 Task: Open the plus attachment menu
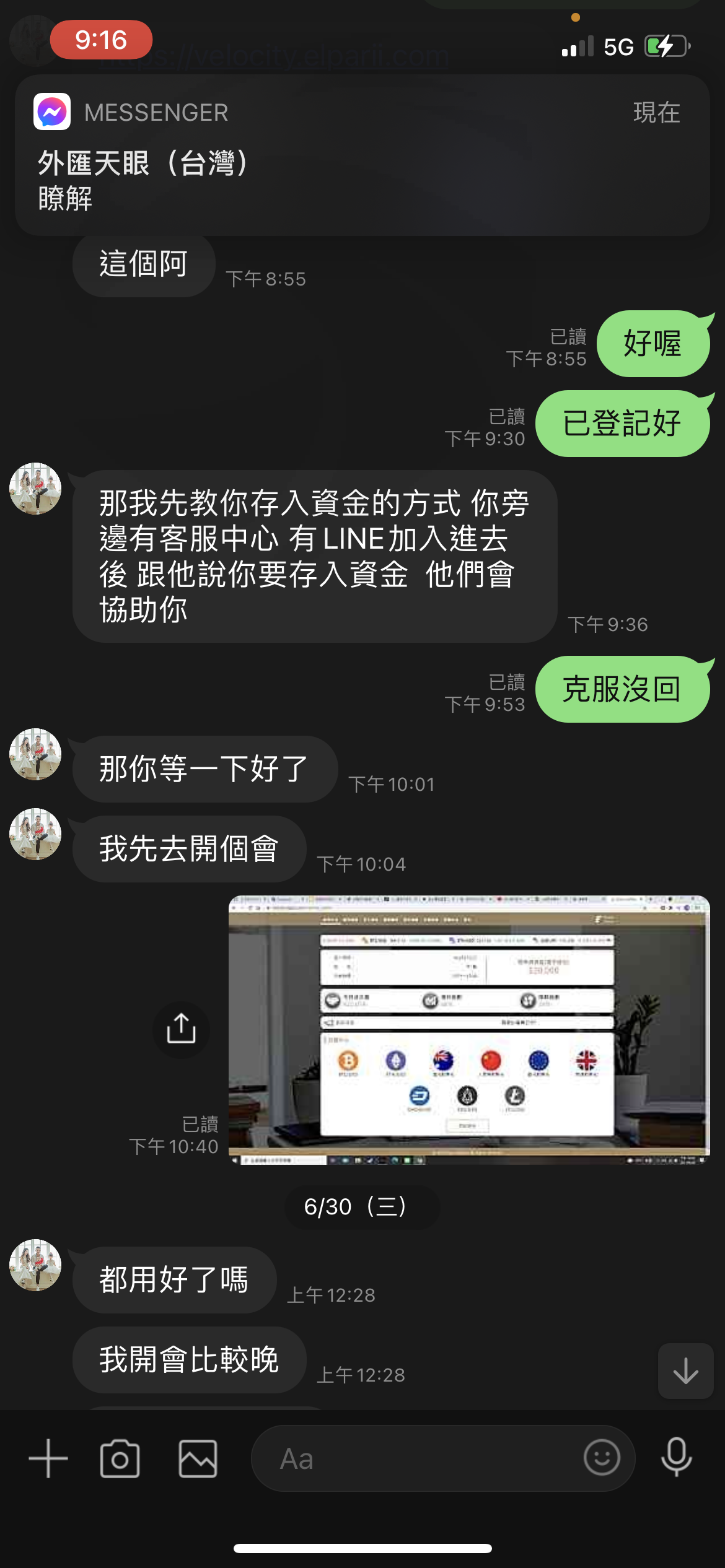click(48, 1458)
